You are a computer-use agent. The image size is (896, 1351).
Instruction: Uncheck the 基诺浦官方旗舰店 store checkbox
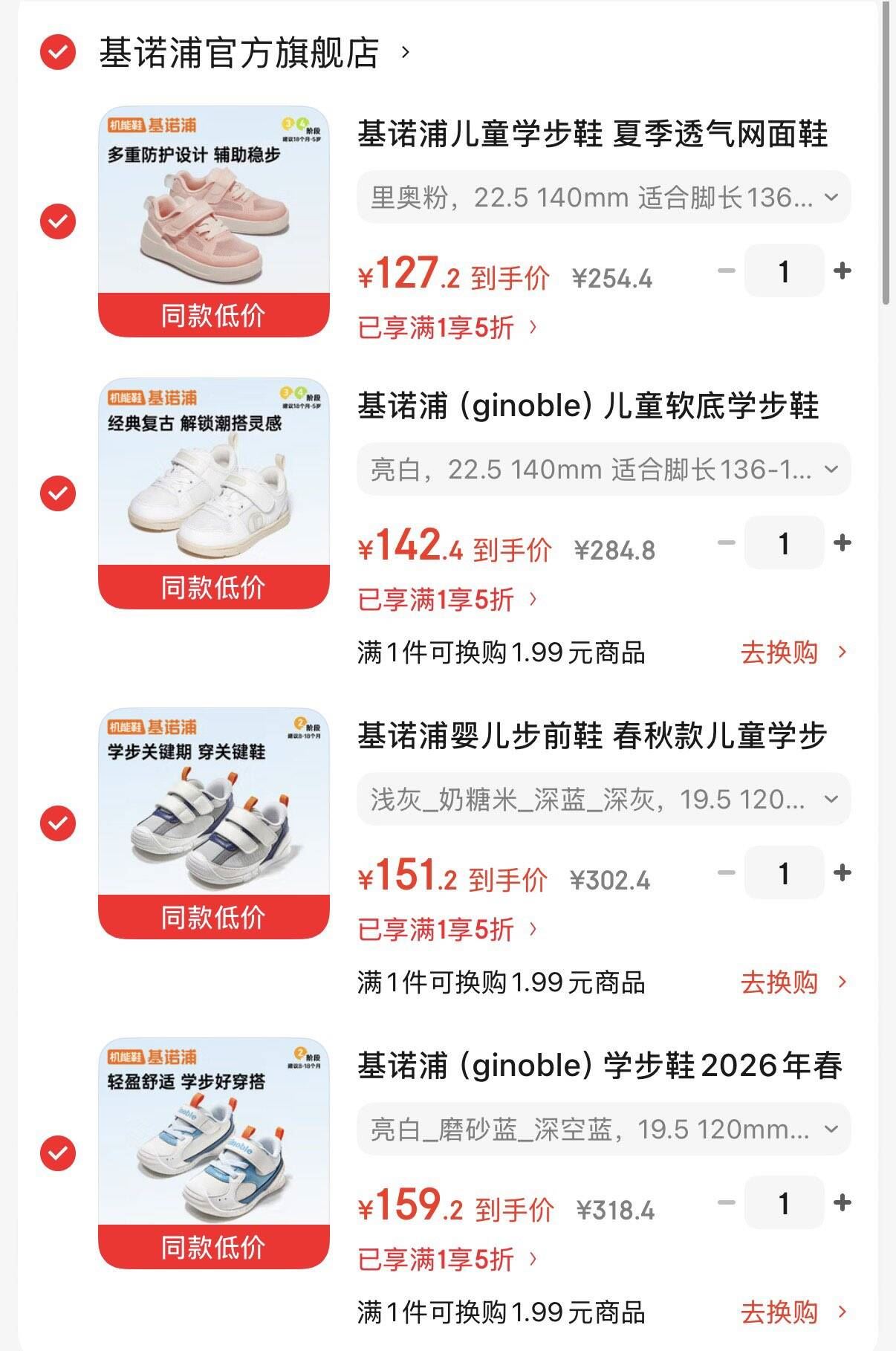(x=58, y=53)
